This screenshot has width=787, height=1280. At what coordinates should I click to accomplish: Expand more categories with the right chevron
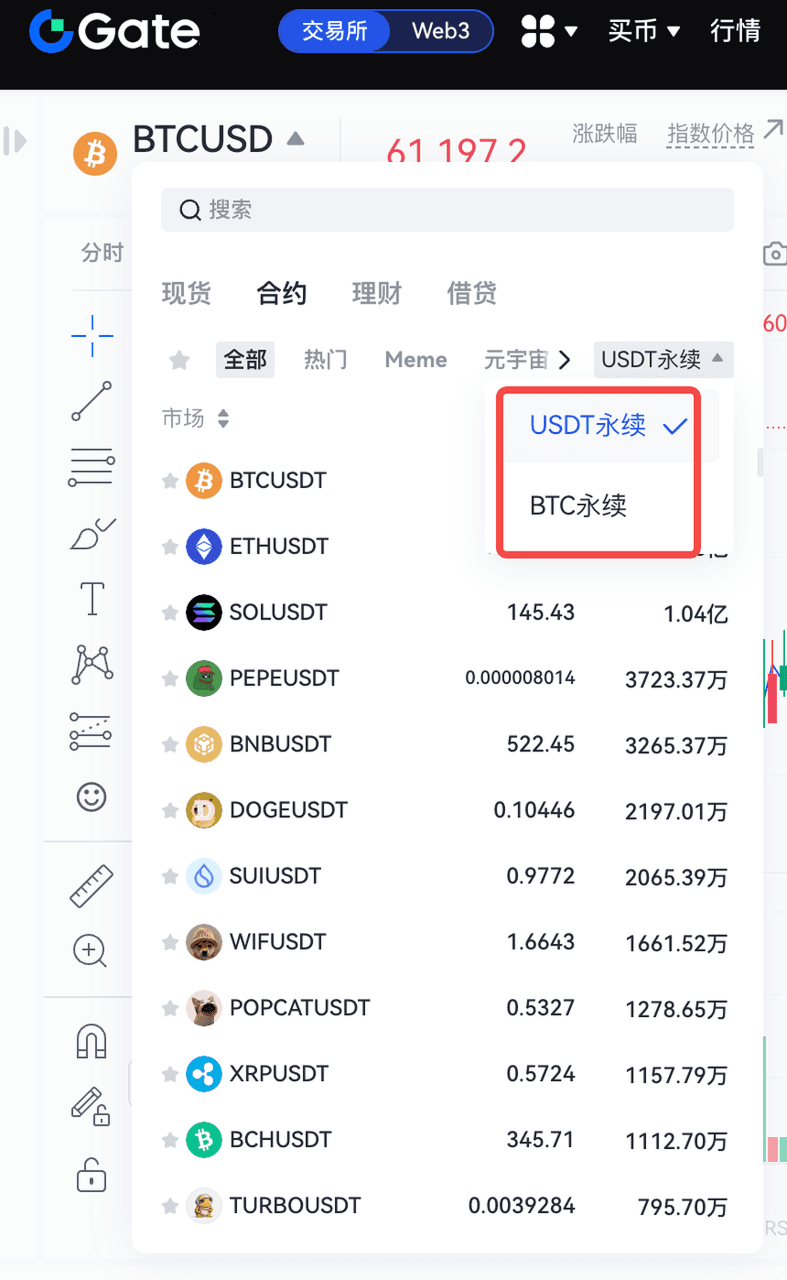pyautogui.click(x=565, y=360)
